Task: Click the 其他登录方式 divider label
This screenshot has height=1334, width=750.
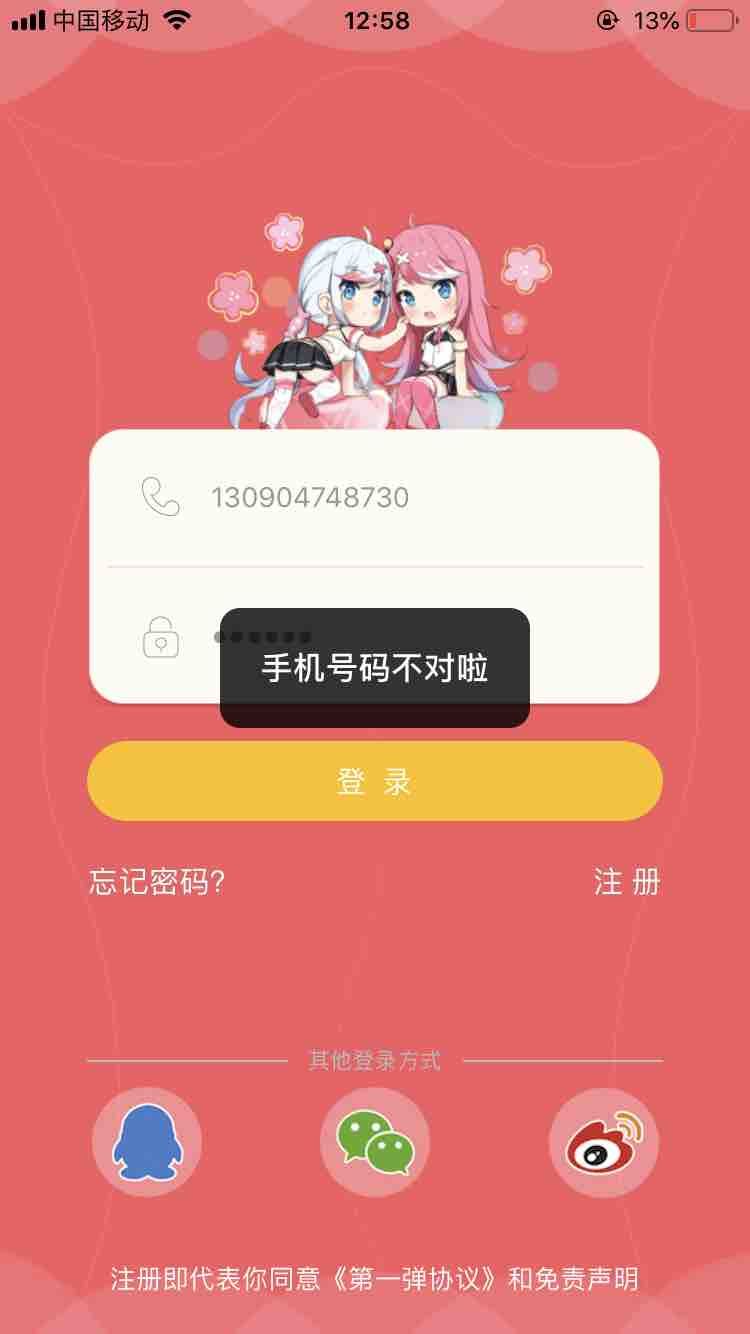Action: pos(374,1060)
